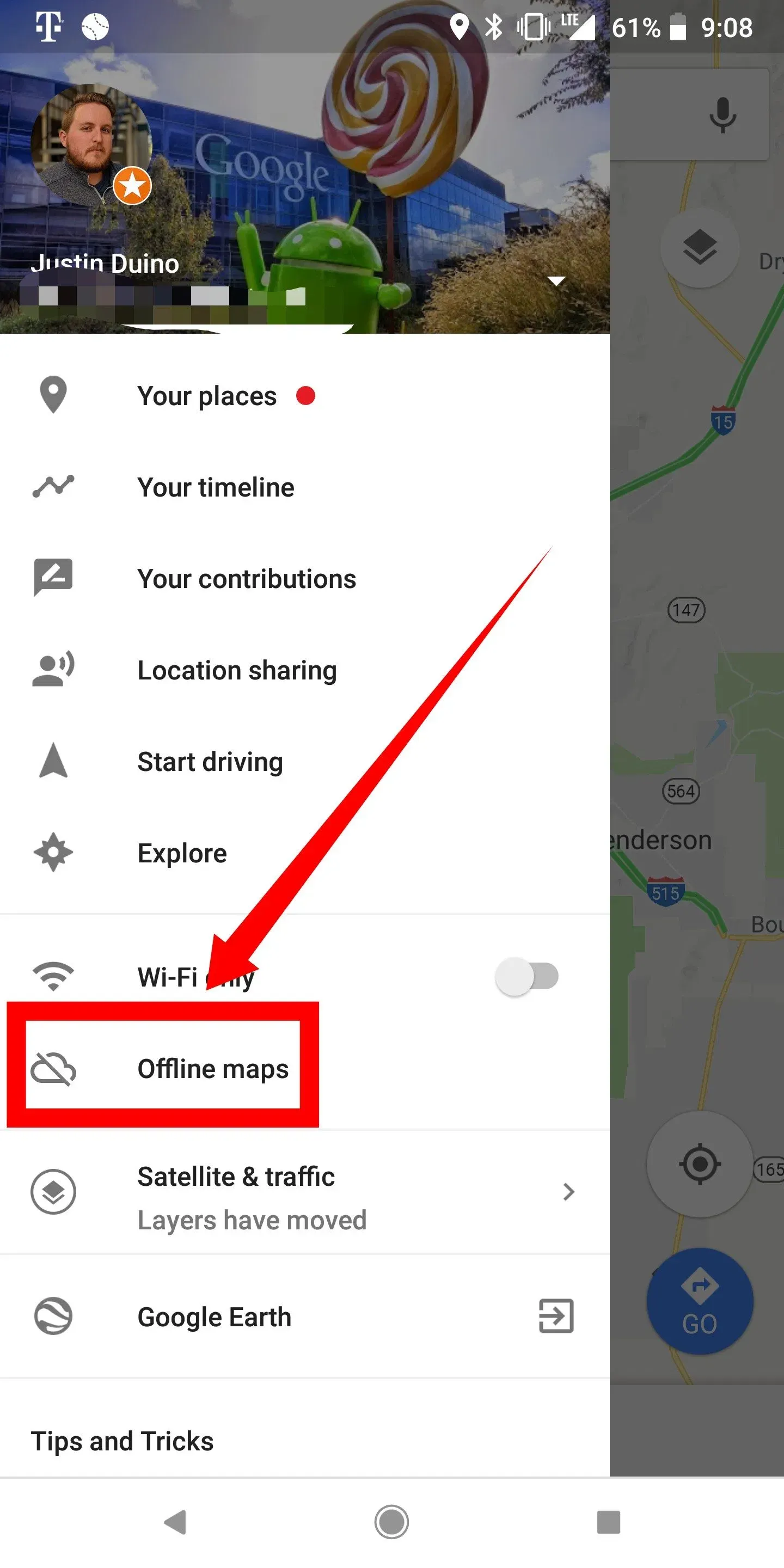Open Location sharing
784x1568 pixels.
(237, 671)
